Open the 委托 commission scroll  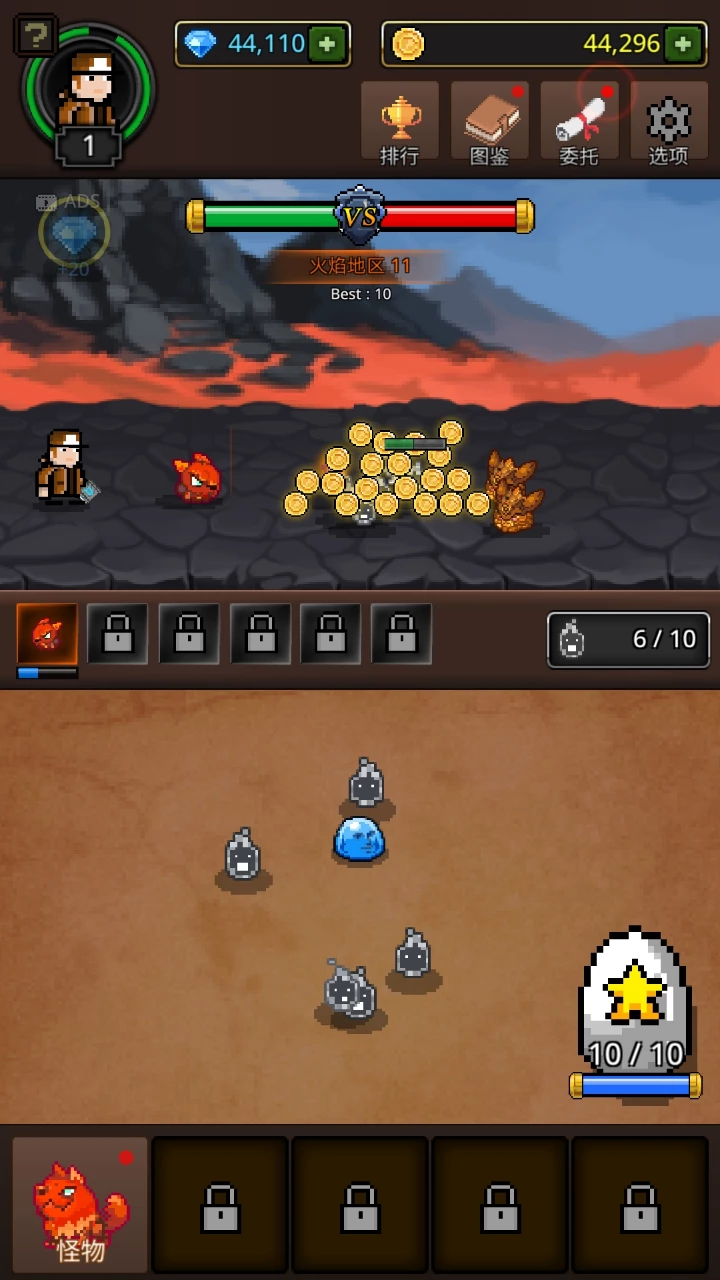pyautogui.click(x=580, y=122)
